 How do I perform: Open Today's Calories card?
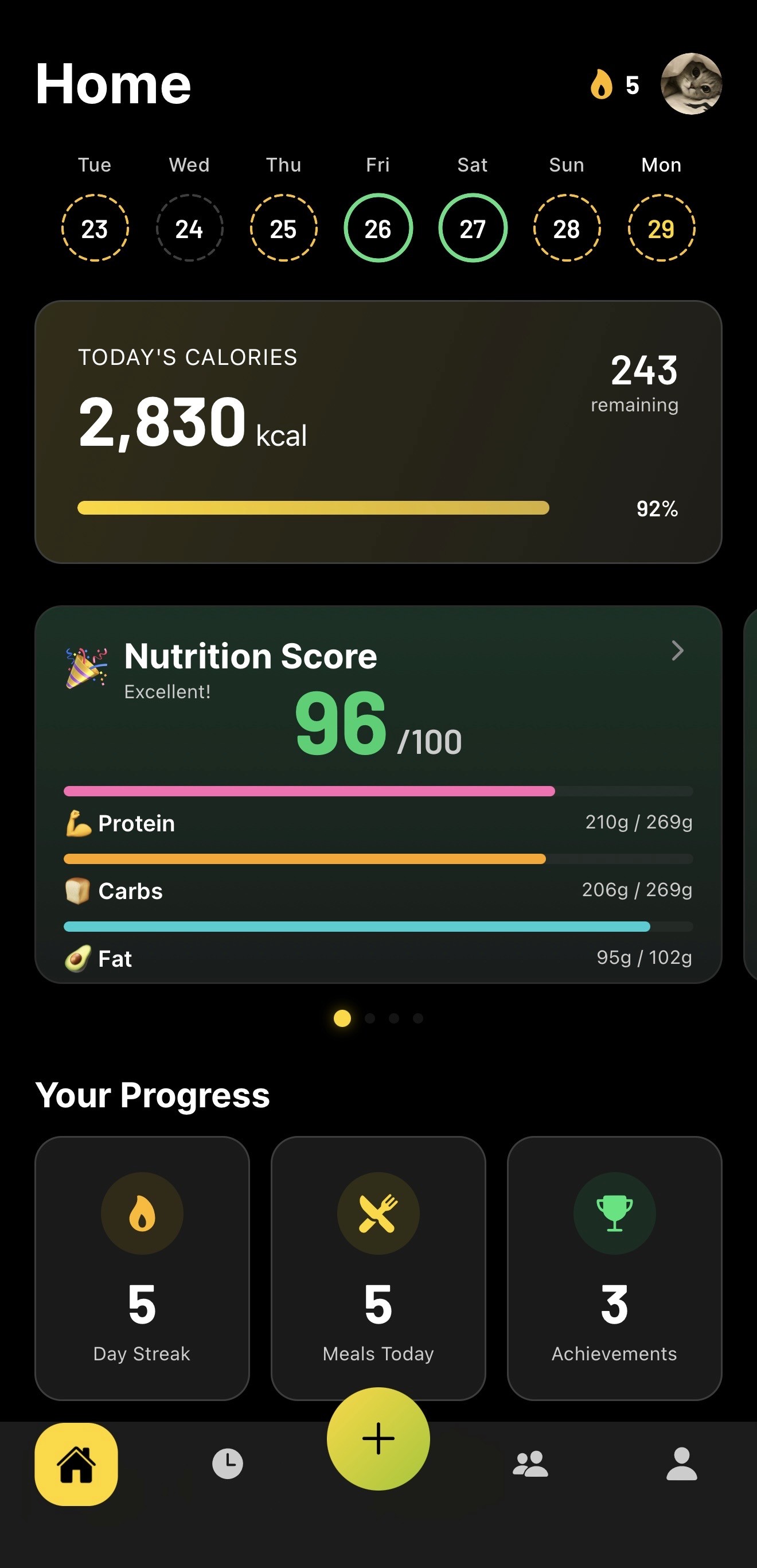[x=378, y=431]
